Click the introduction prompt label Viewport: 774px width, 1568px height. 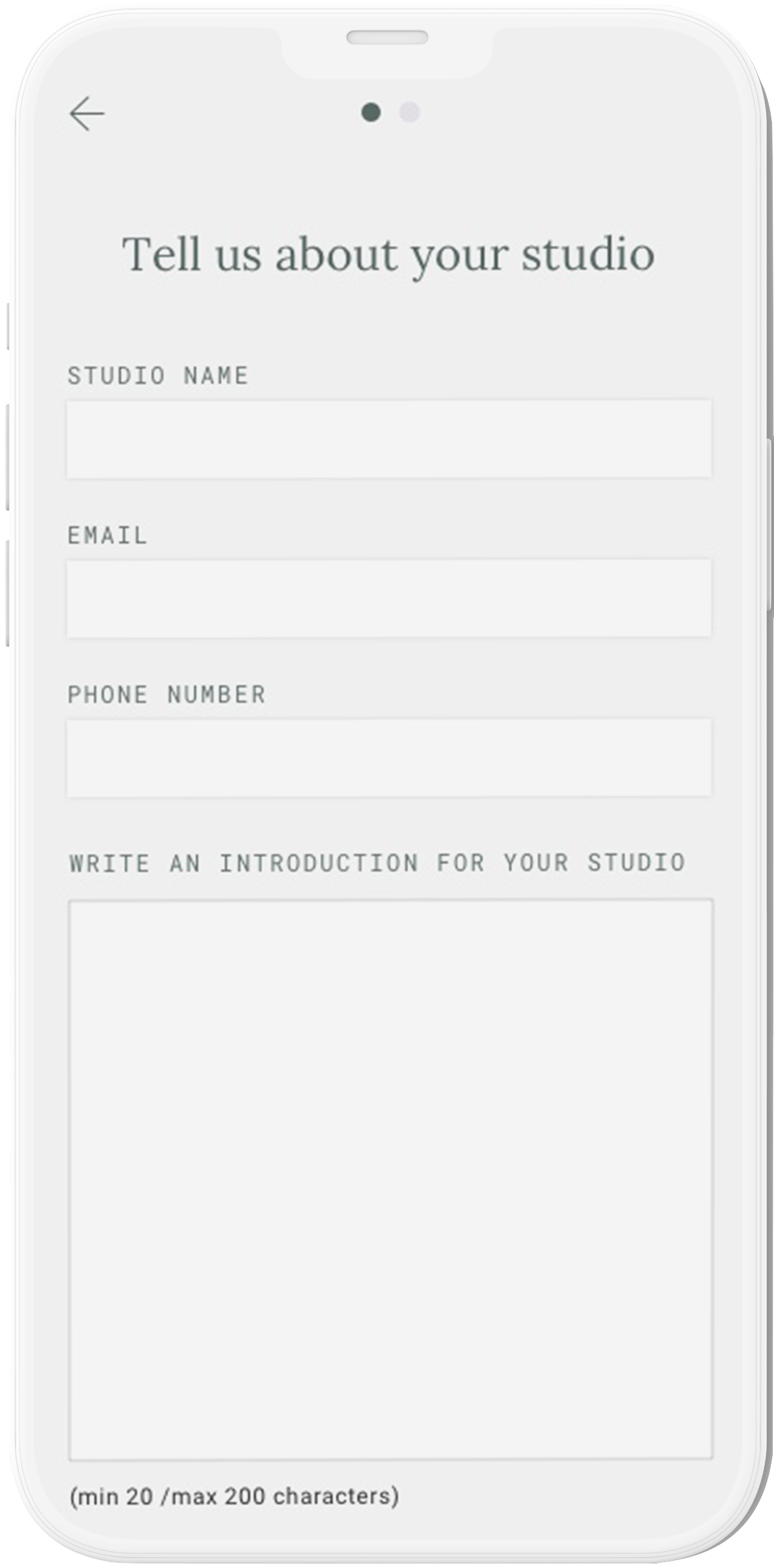(377, 863)
